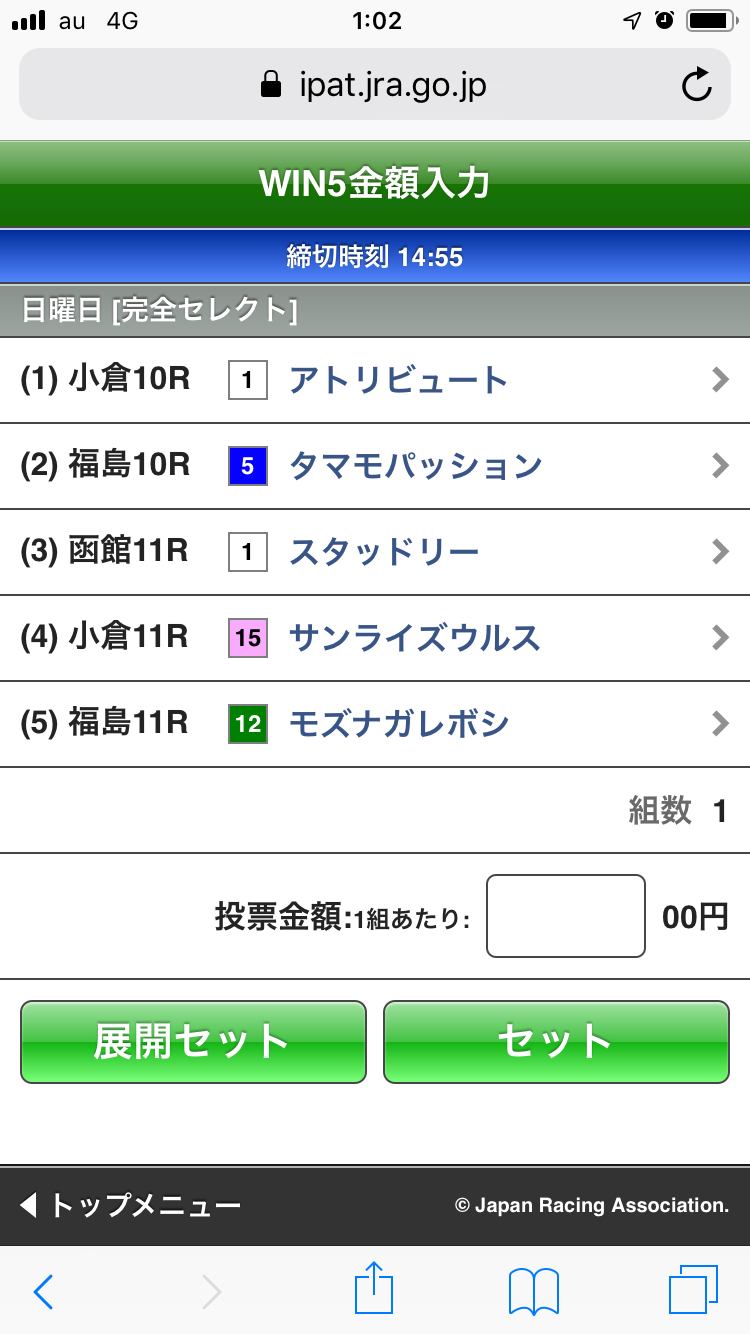750x1334 pixels.
Task: Reload the ipat.jra.go.jp page
Action: coord(696,85)
